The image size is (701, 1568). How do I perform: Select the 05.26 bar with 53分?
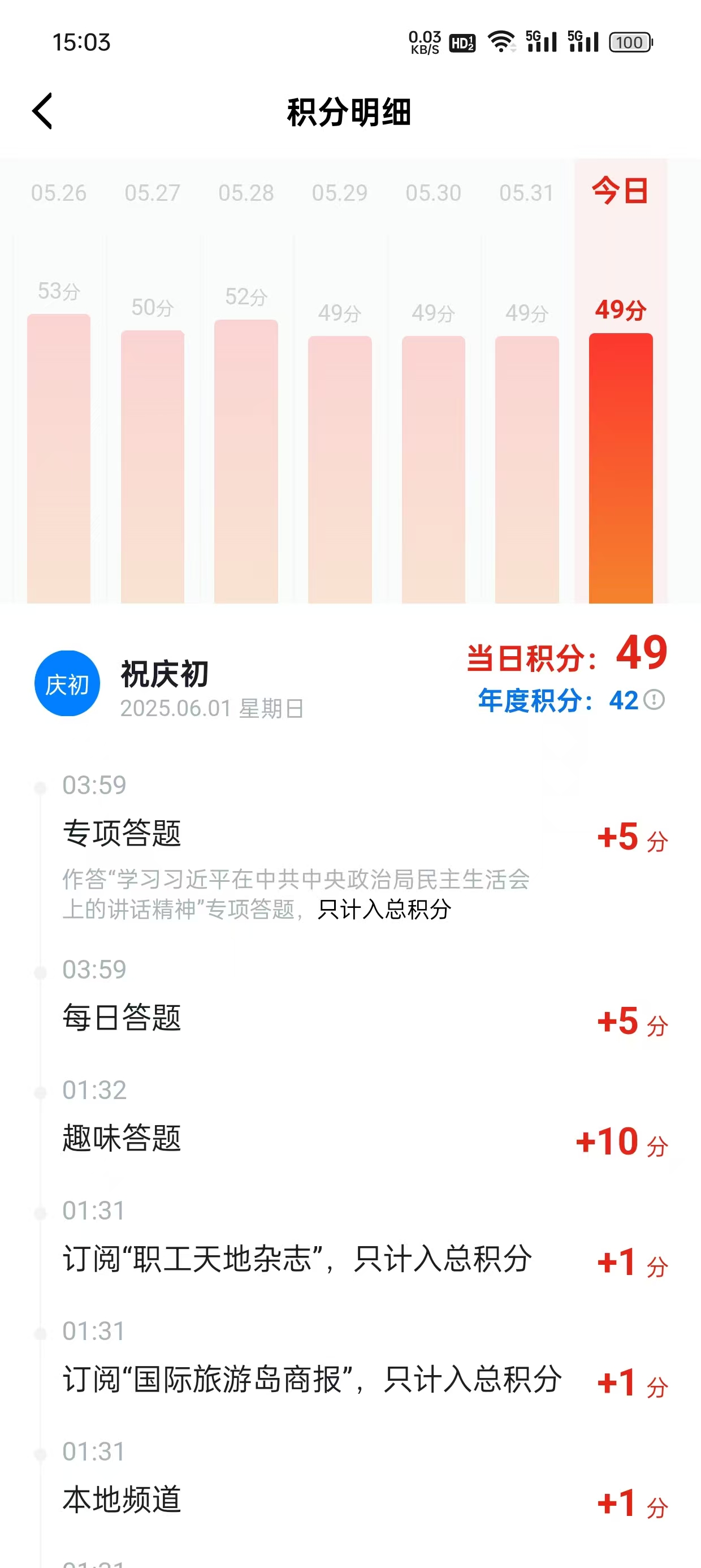point(59,458)
